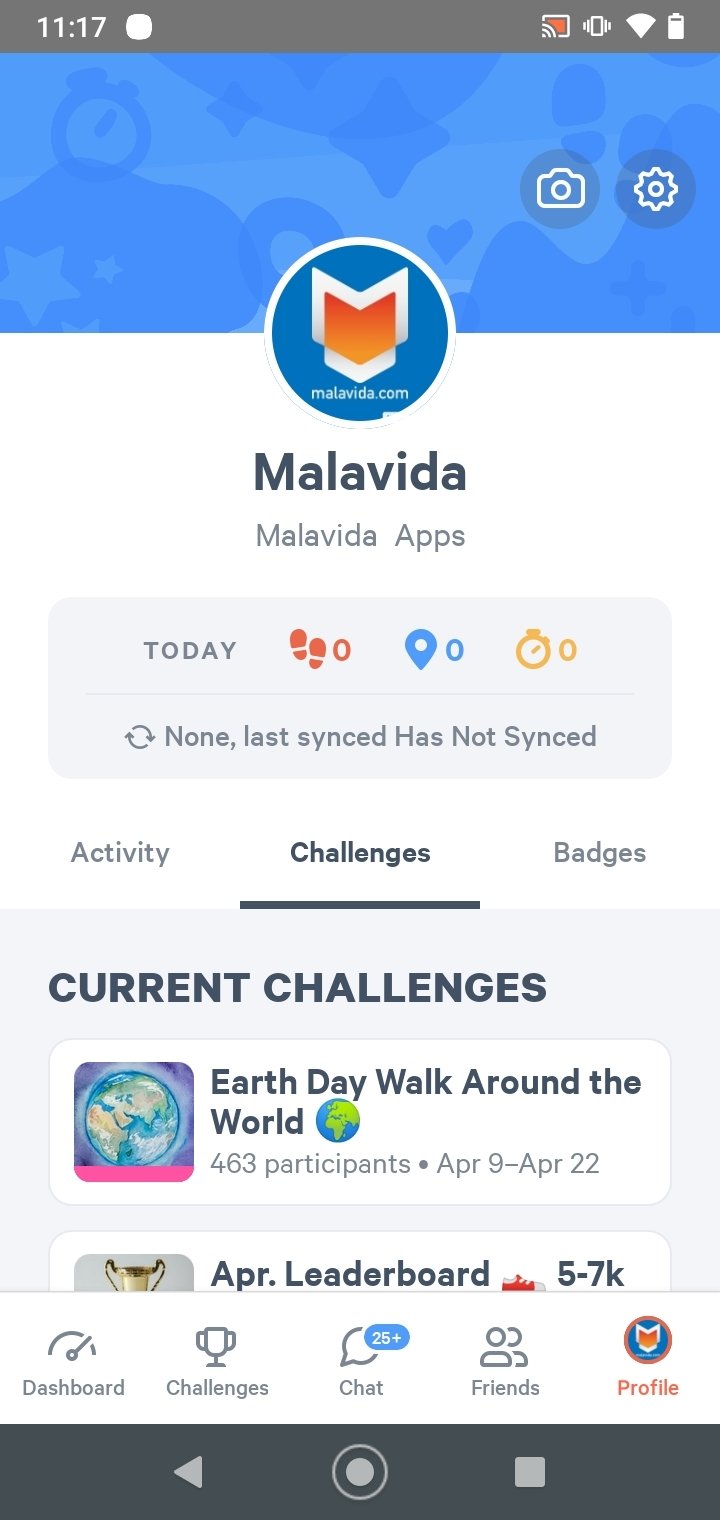Switch to the Activity tab
720x1520 pixels.
coord(120,853)
